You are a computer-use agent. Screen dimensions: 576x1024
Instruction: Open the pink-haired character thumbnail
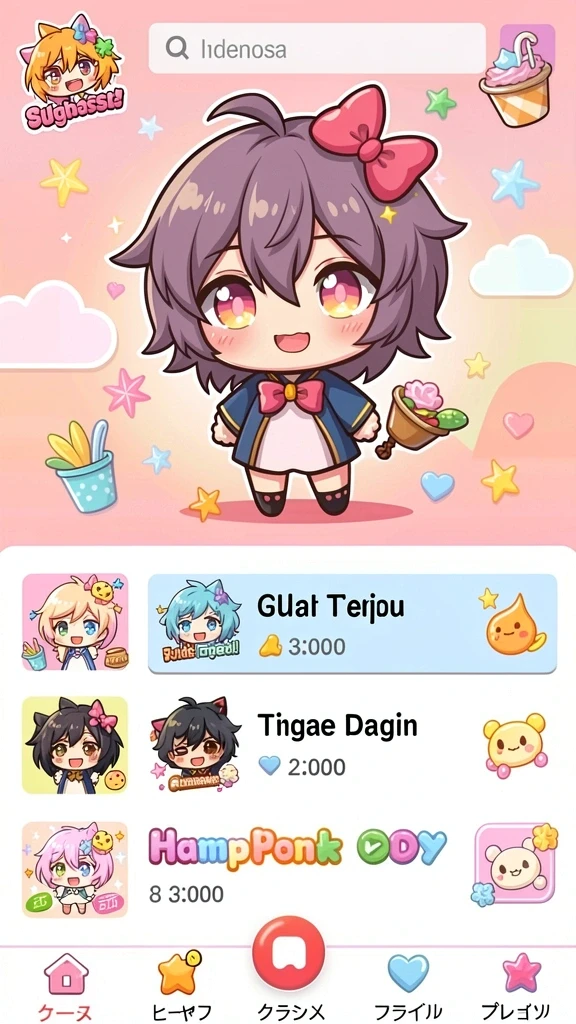pyautogui.click(x=75, y=869)
